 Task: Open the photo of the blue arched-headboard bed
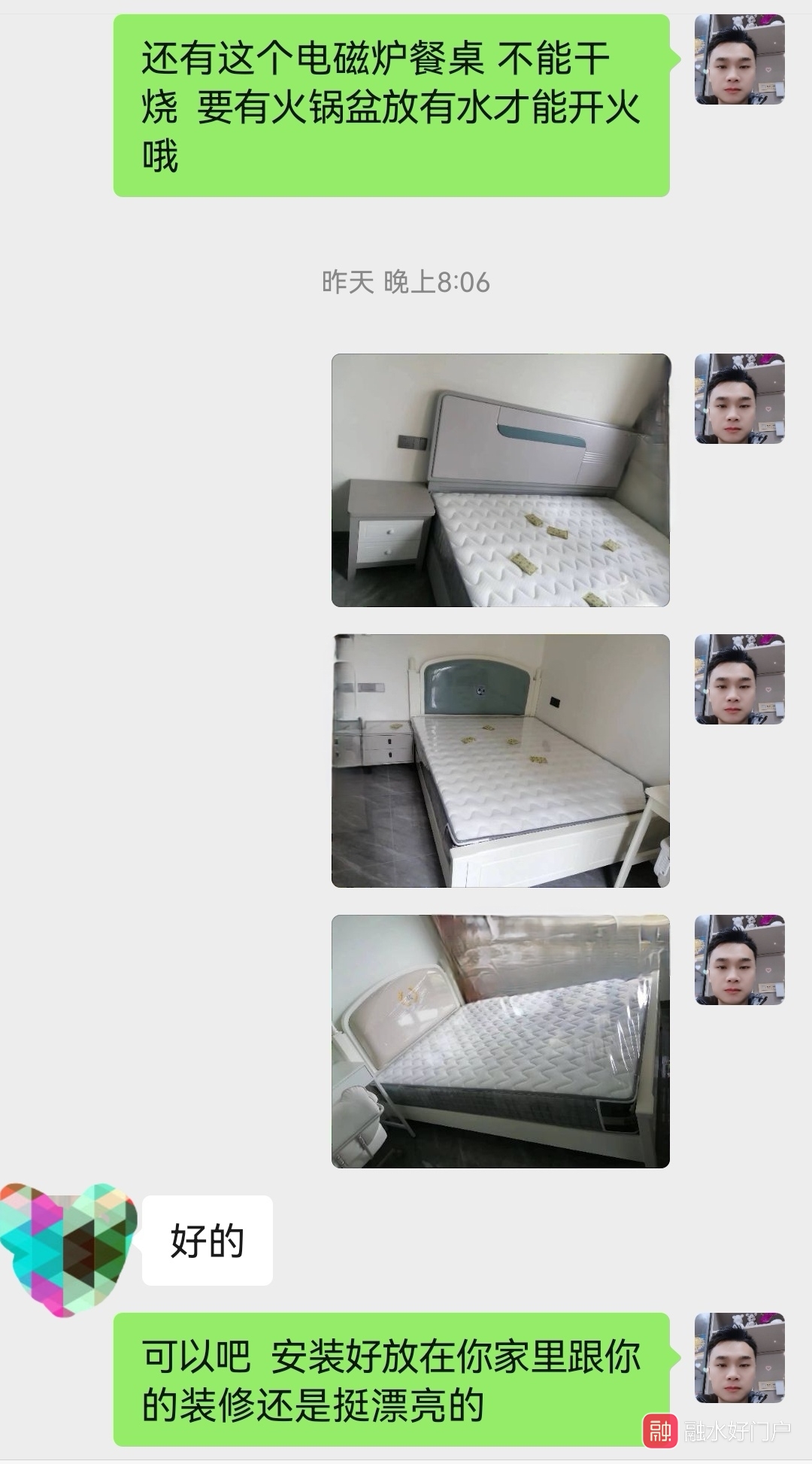pyautogui.click(x=501, y=761)
